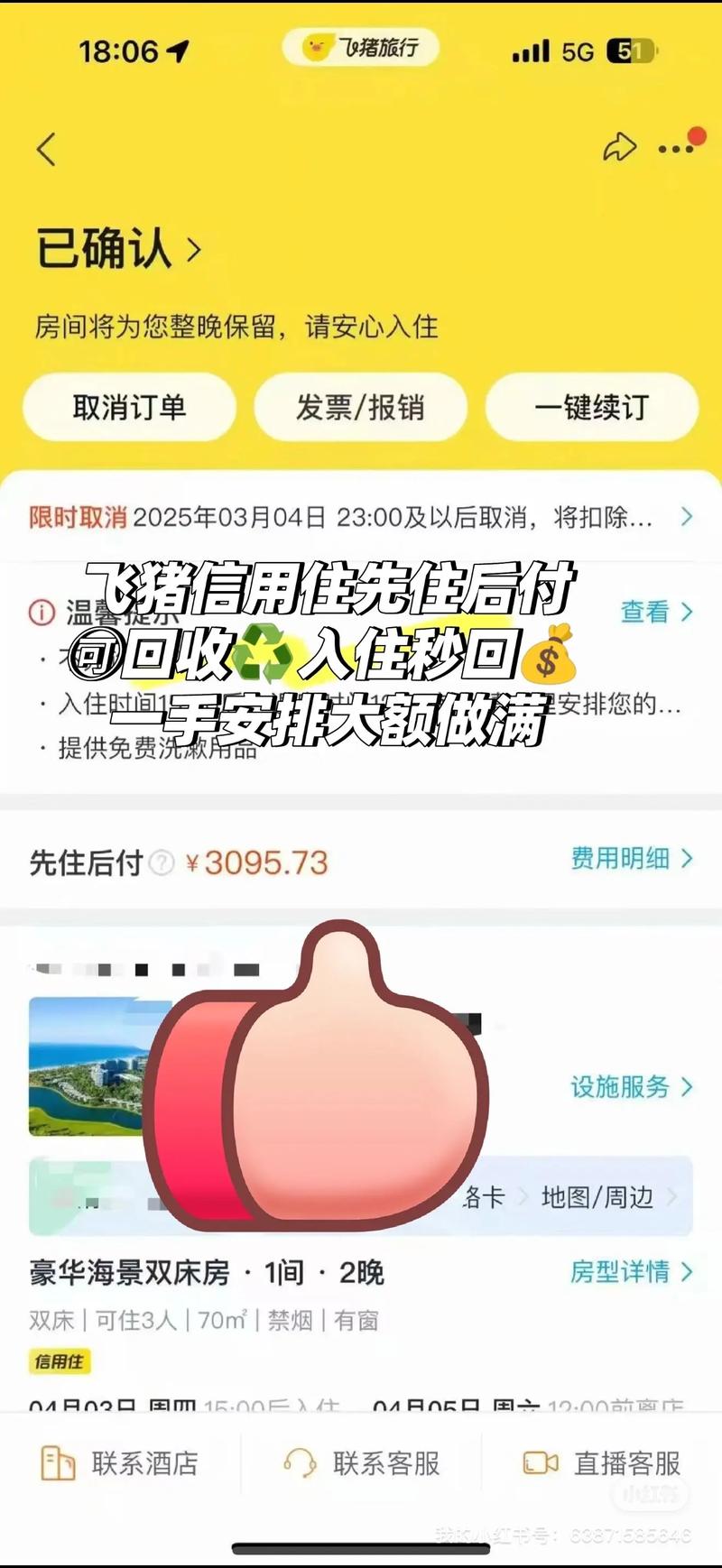Tap the help icon beside 先住后付
This screenshot has width=722, height=1568.
point(162,863)
